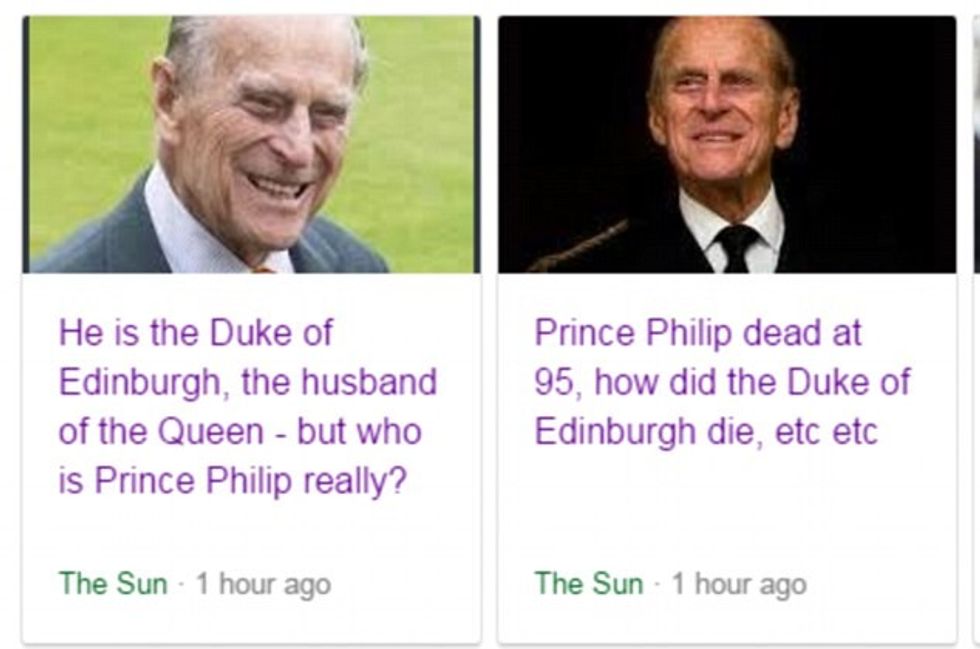The height and width of the screenshot is (649, 980).
Task: Open the 'Prince Philip dead at 95' story card
Action: tap(722, 383)
